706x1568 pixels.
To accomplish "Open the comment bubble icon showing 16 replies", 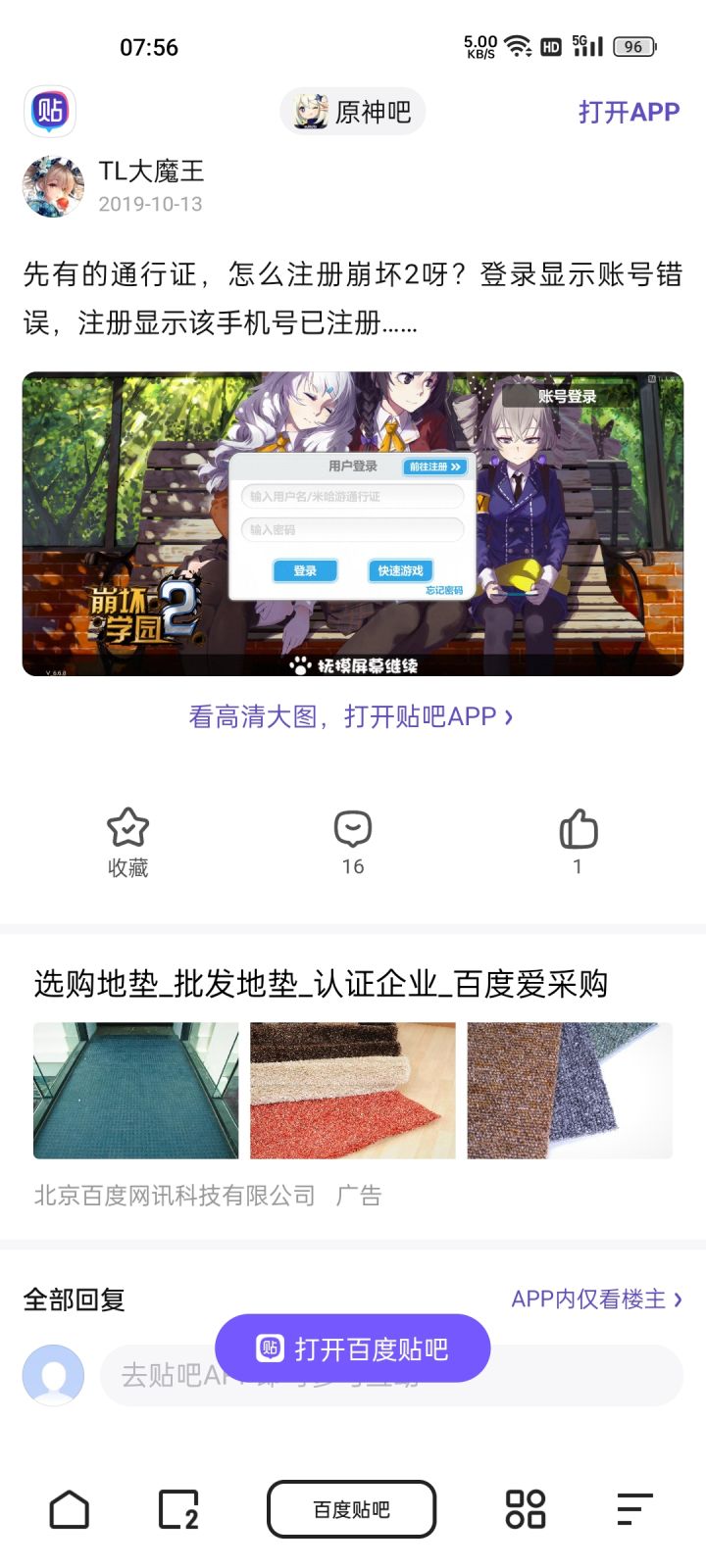I will coord(353,829).
